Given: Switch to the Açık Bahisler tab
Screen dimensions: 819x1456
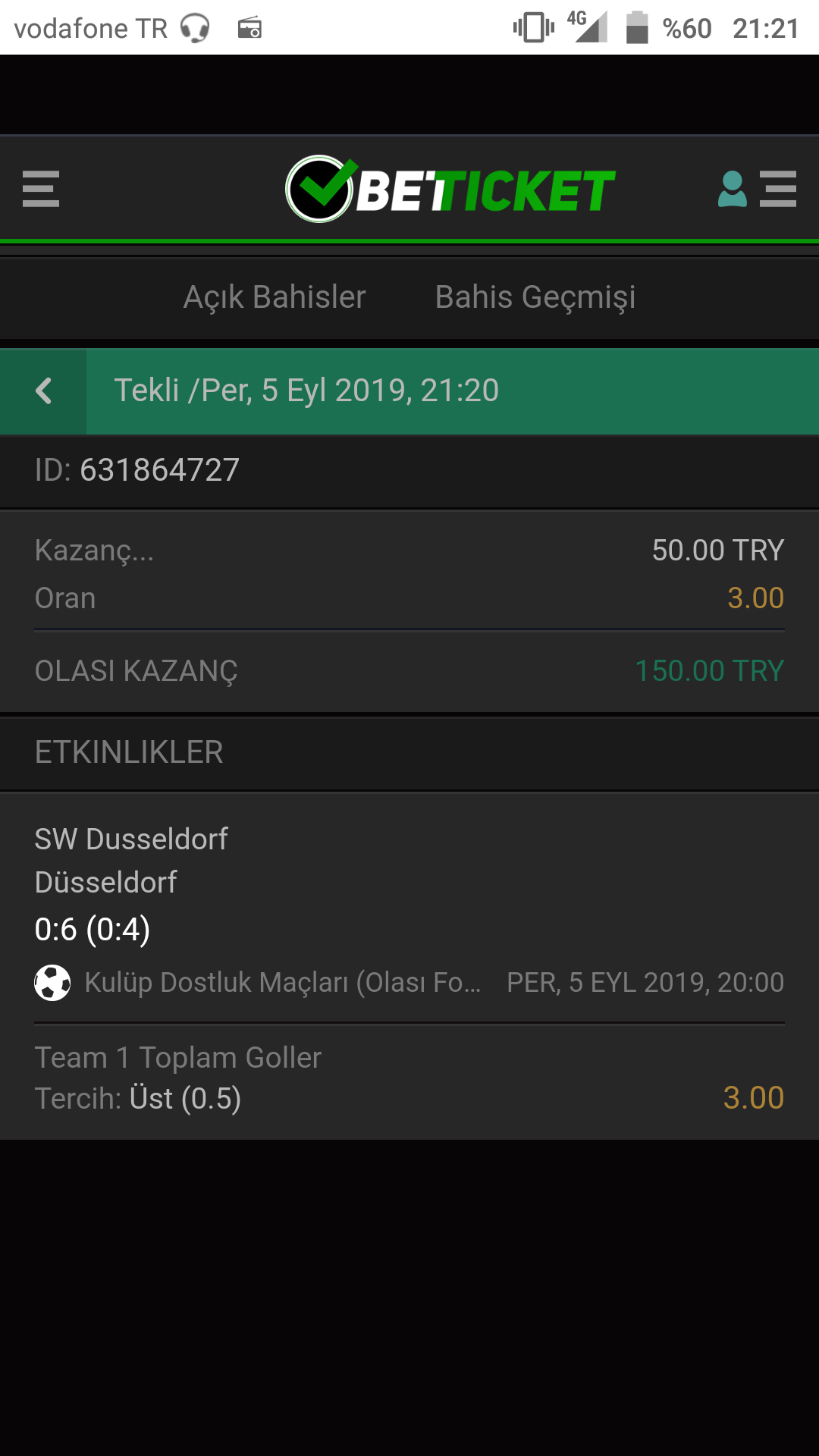Looking at the screenshot, I should (x=275, y=297).
